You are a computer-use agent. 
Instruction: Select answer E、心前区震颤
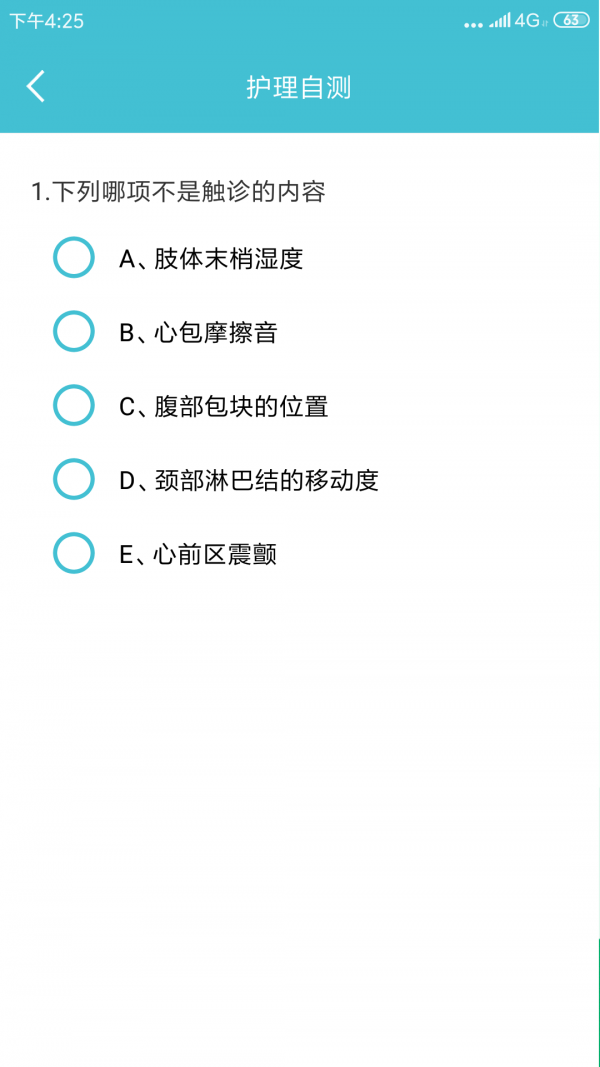point(74,554)
